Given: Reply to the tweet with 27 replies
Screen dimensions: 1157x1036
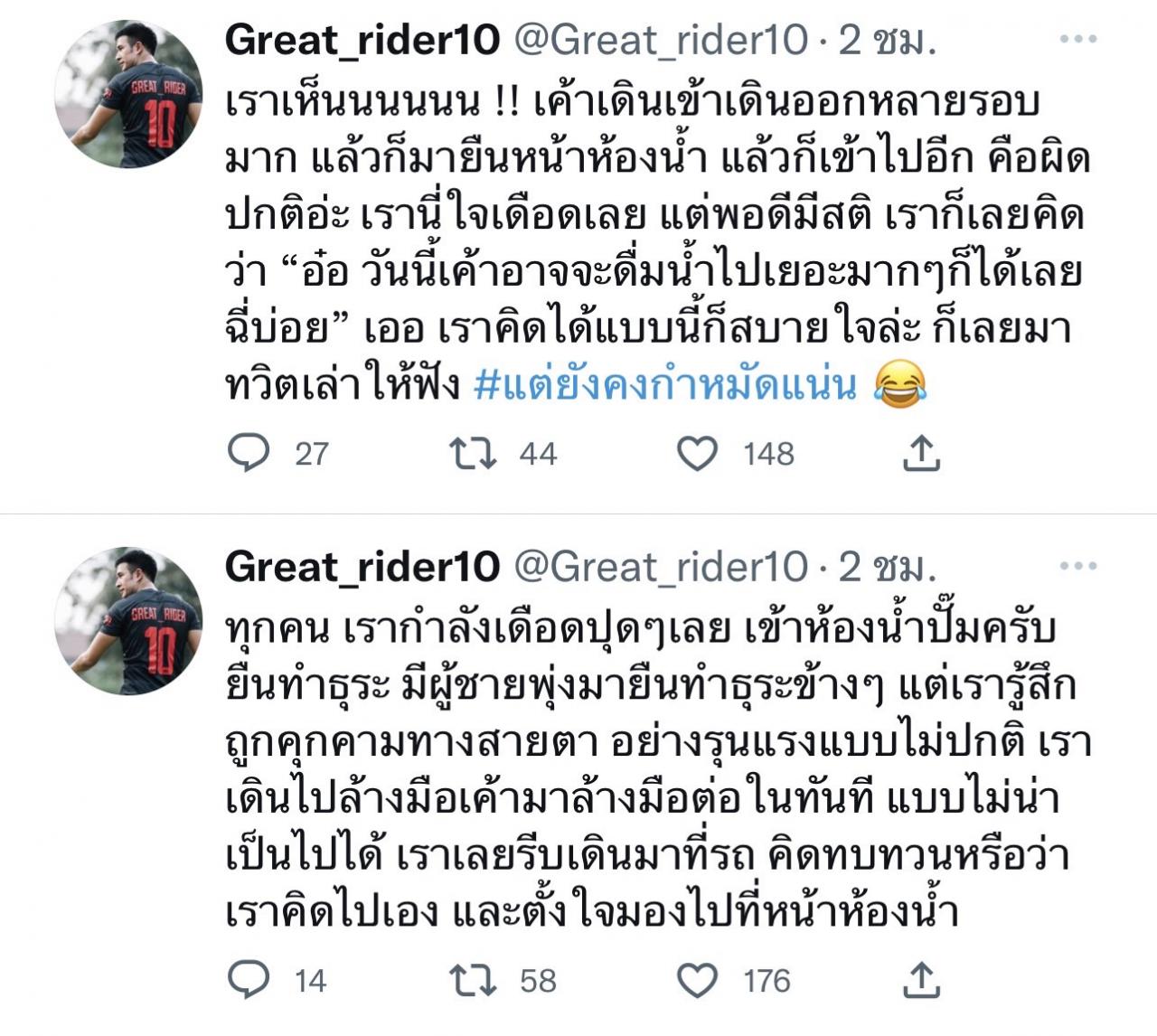Looking at the screenshot, I should coord(249,453).
